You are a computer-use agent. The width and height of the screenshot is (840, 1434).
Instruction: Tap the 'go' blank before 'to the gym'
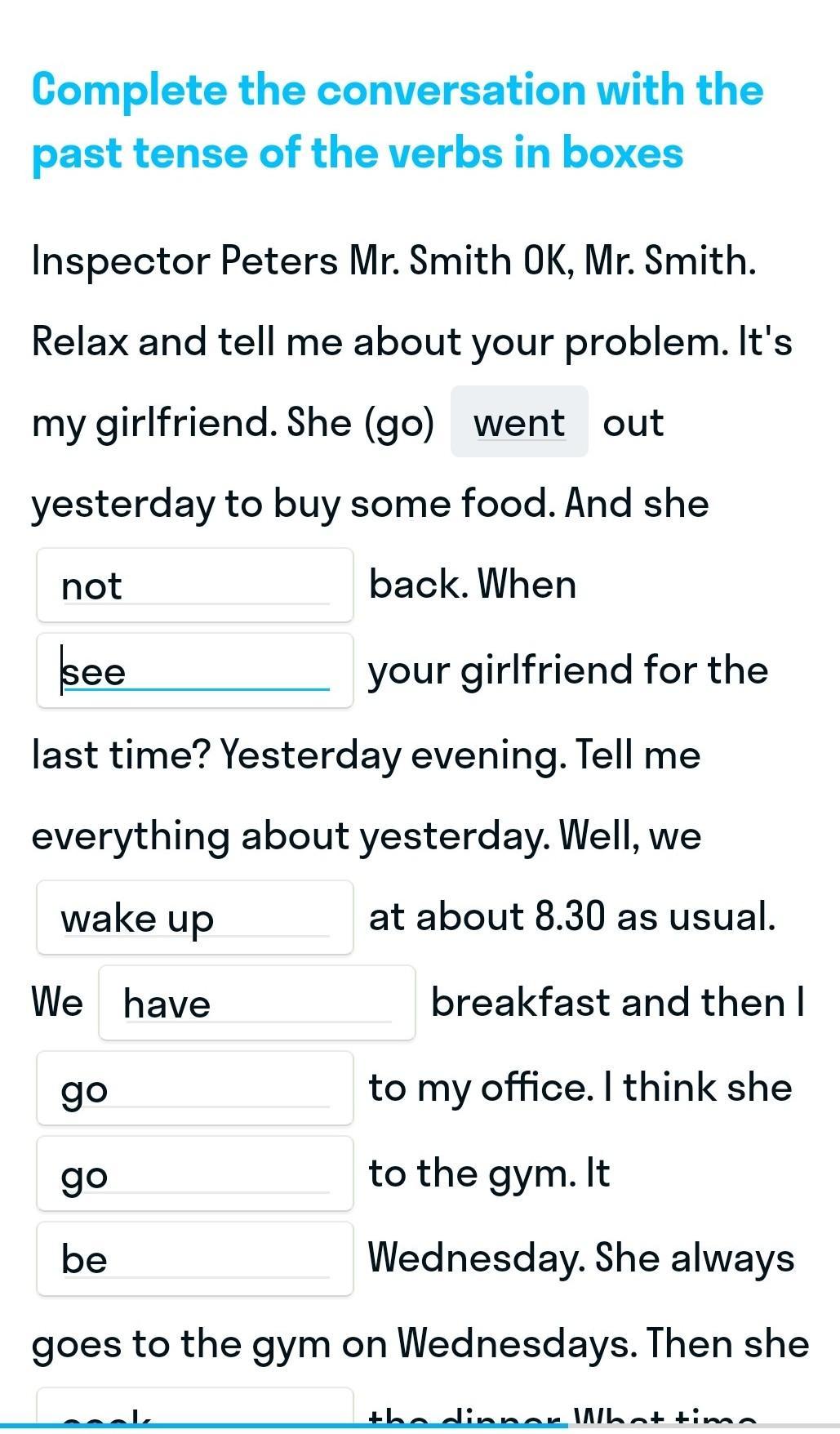194,1173
